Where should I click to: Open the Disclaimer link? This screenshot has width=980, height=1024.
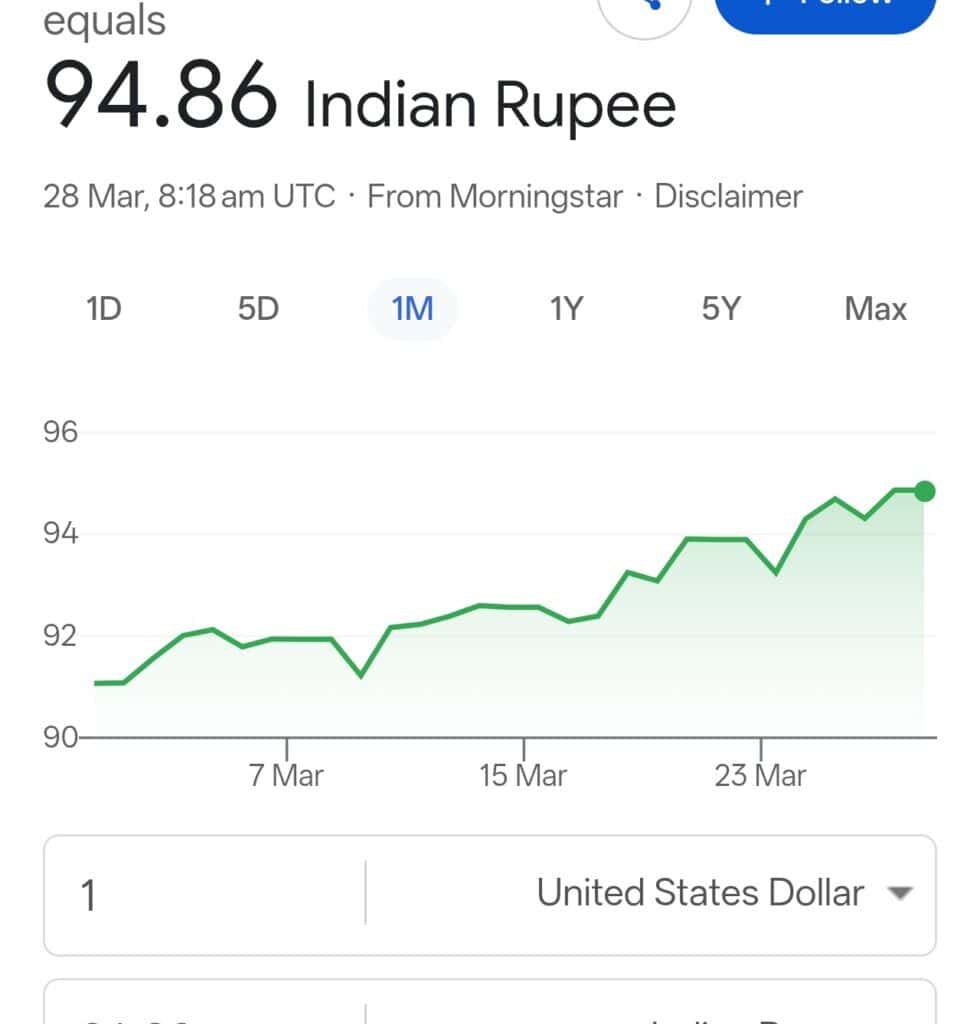tap(728, 196)
